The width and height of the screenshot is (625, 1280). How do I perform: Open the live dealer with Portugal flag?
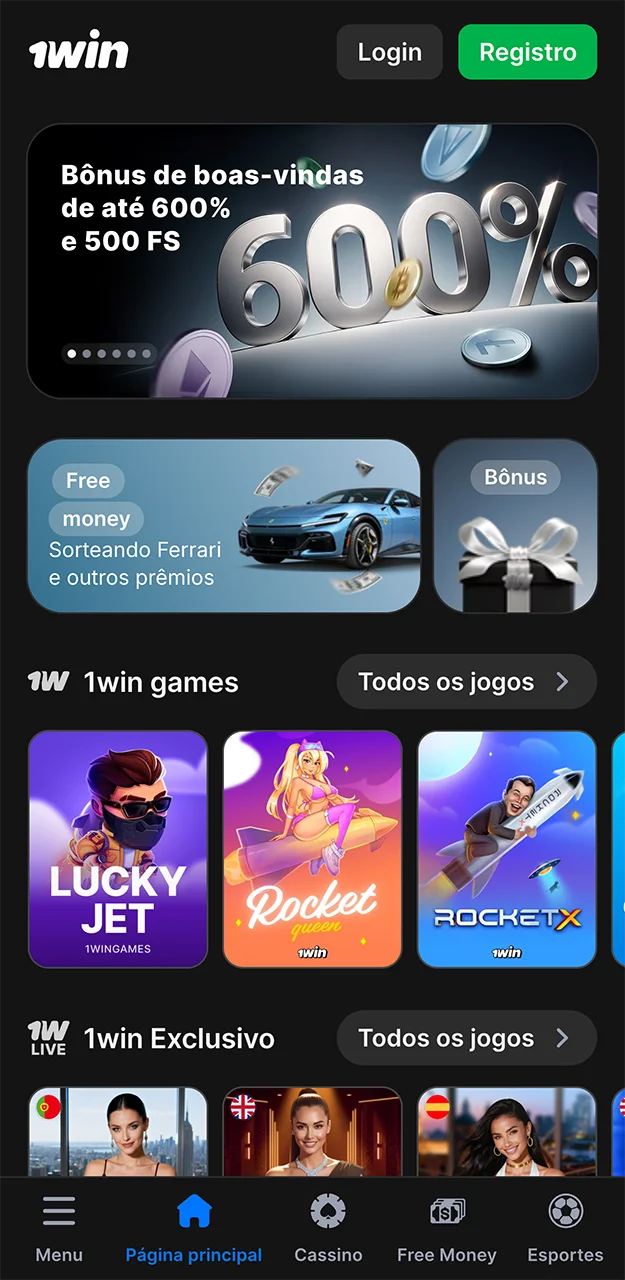[118, 1132]
